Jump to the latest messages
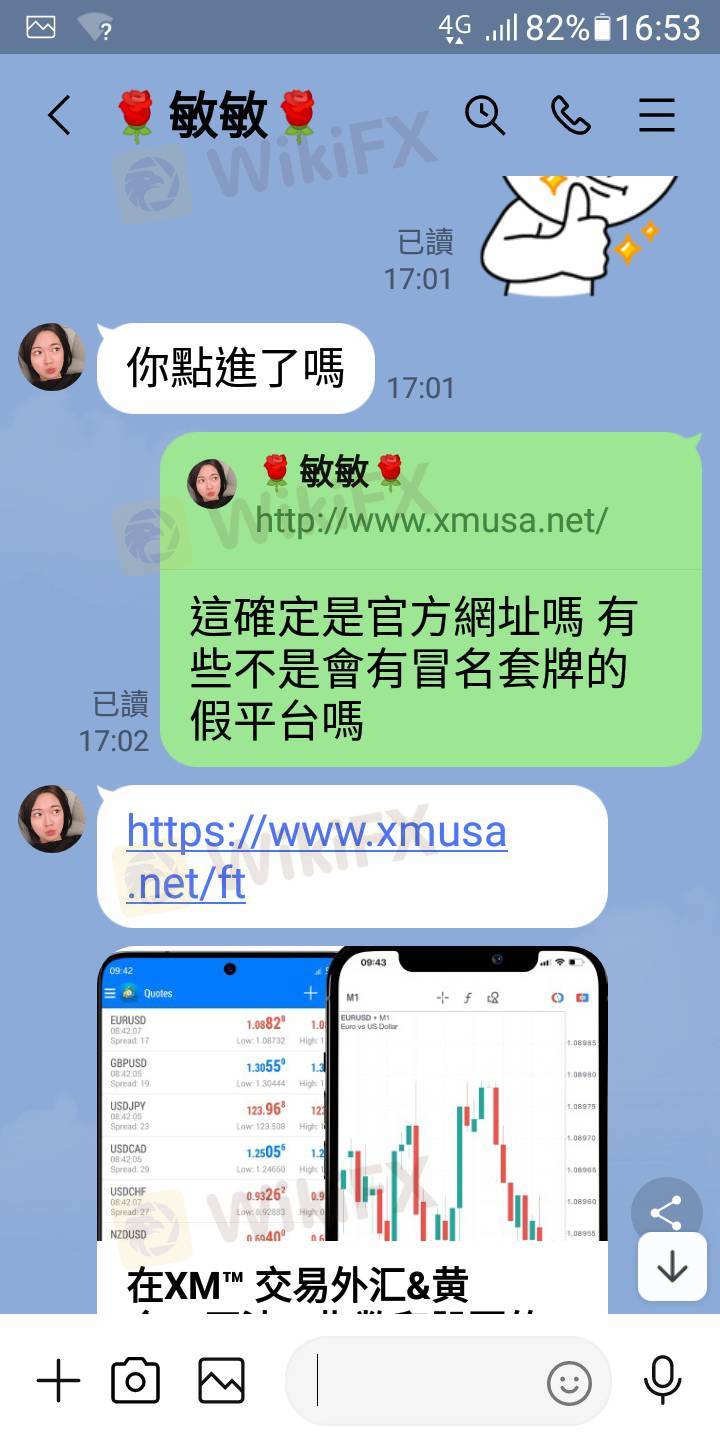The image size is (720, 1440). coord(672,1267)
